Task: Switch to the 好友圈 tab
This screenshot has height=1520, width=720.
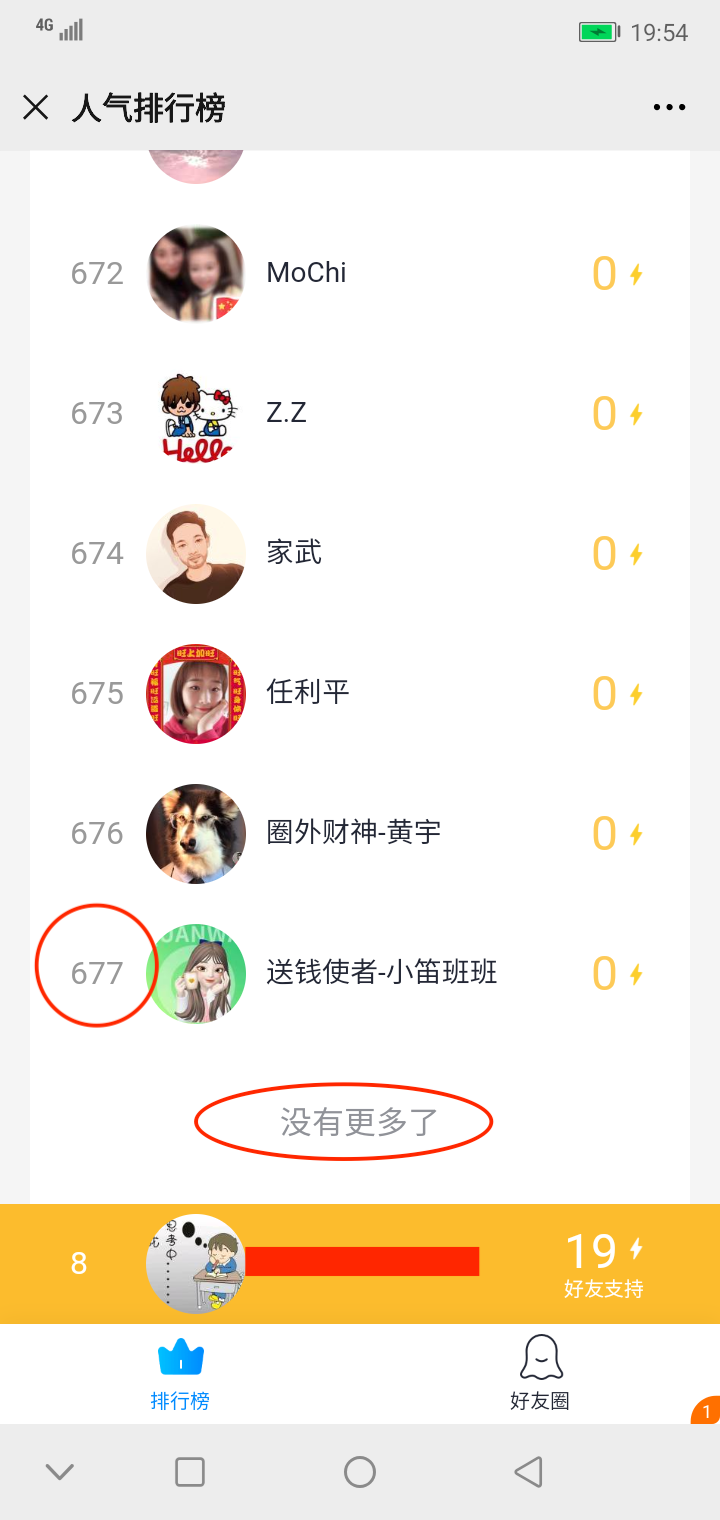Action: coord(540,1374)
